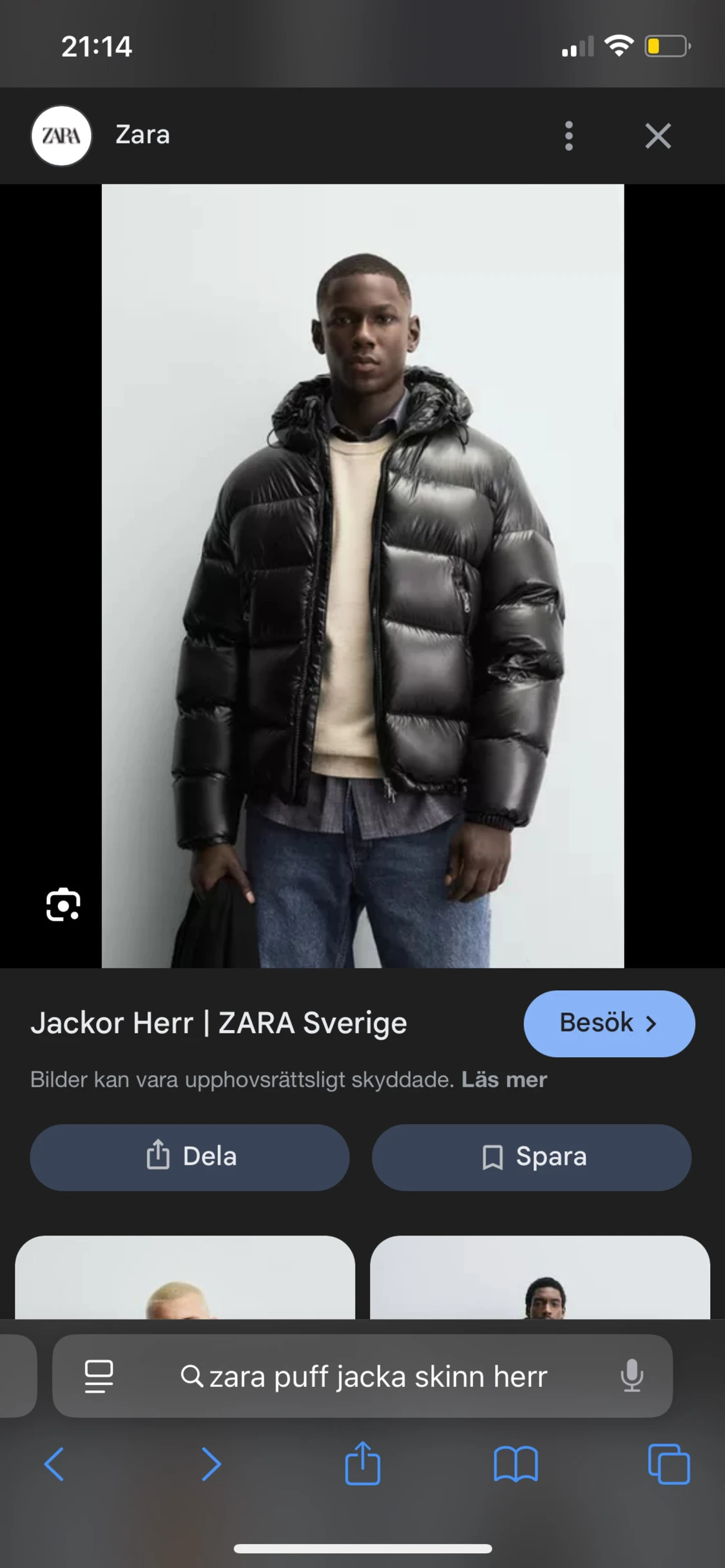Screen dimensions: 725x1568
Task: Open Läs mer about copyright
Action: (503, 1080)
